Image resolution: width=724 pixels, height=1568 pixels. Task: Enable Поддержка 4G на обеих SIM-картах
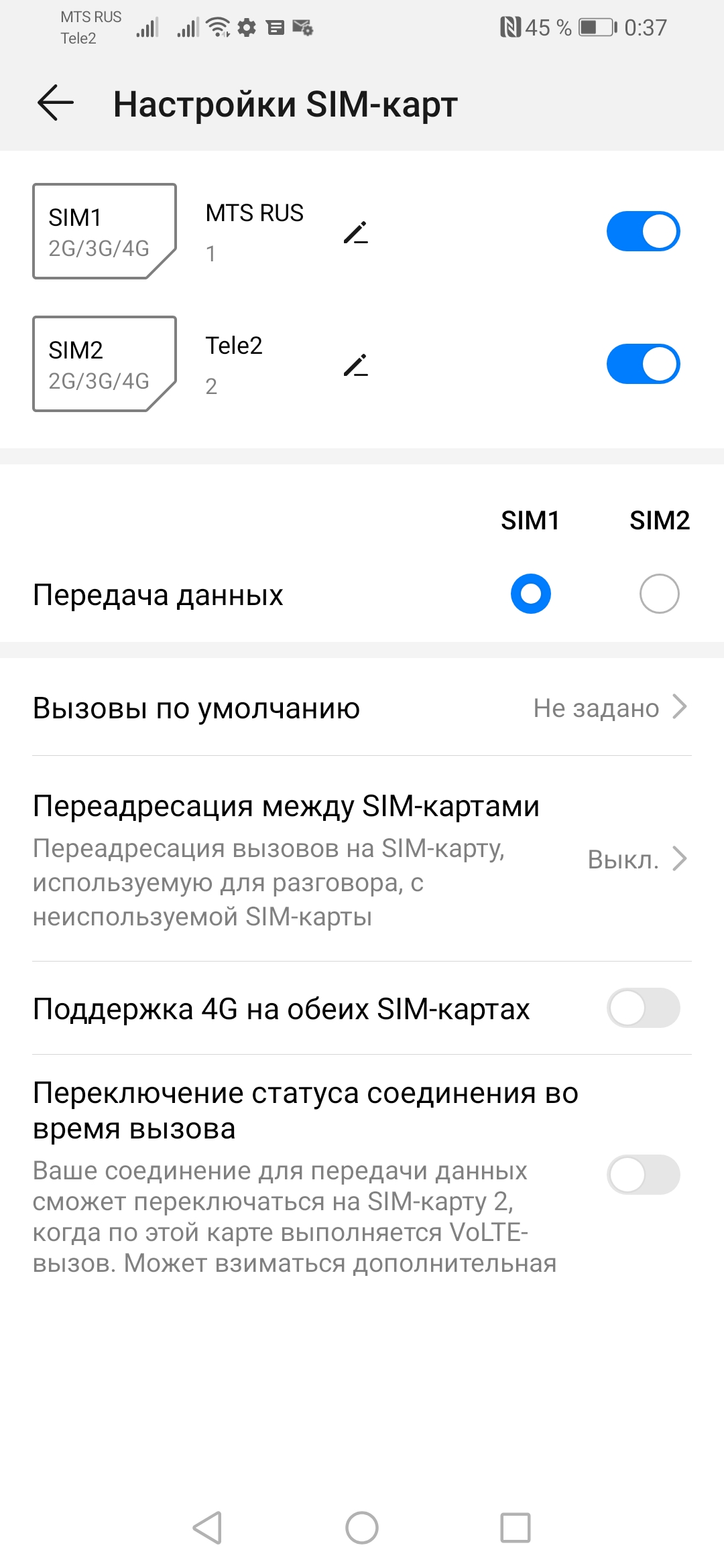tap(642, 1008)
